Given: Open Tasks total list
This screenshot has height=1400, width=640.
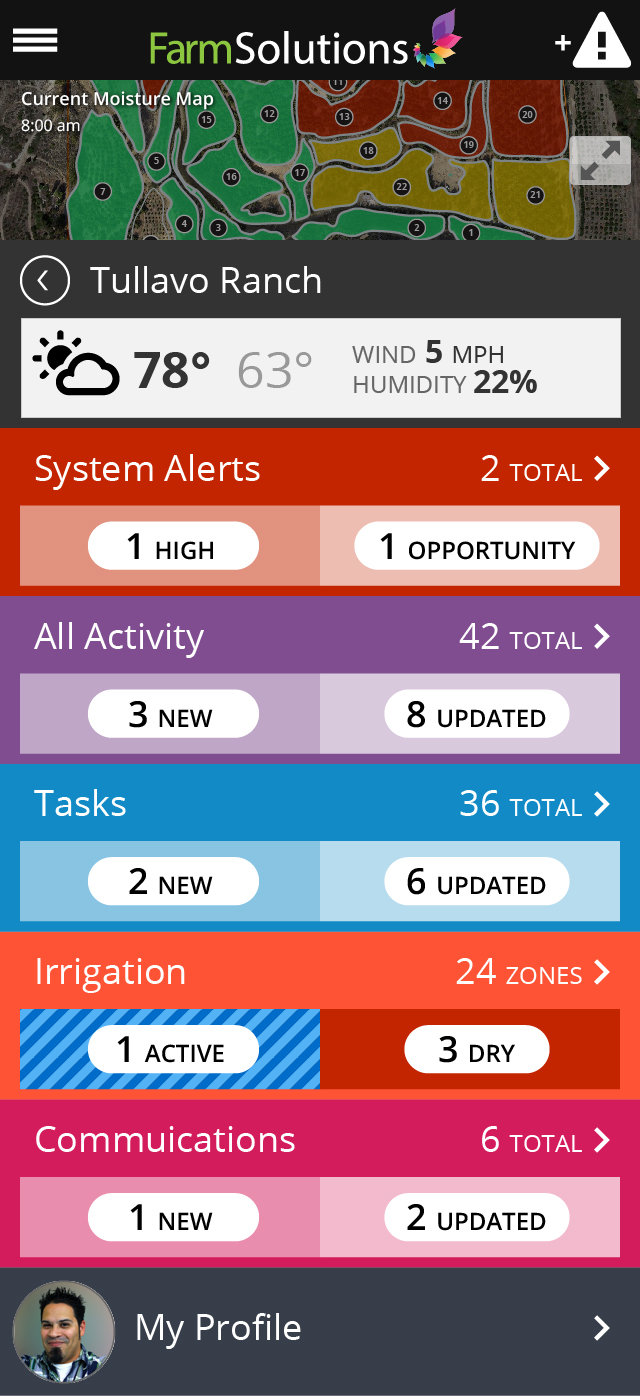Looking at the screenshot, I should coord(535,804).
